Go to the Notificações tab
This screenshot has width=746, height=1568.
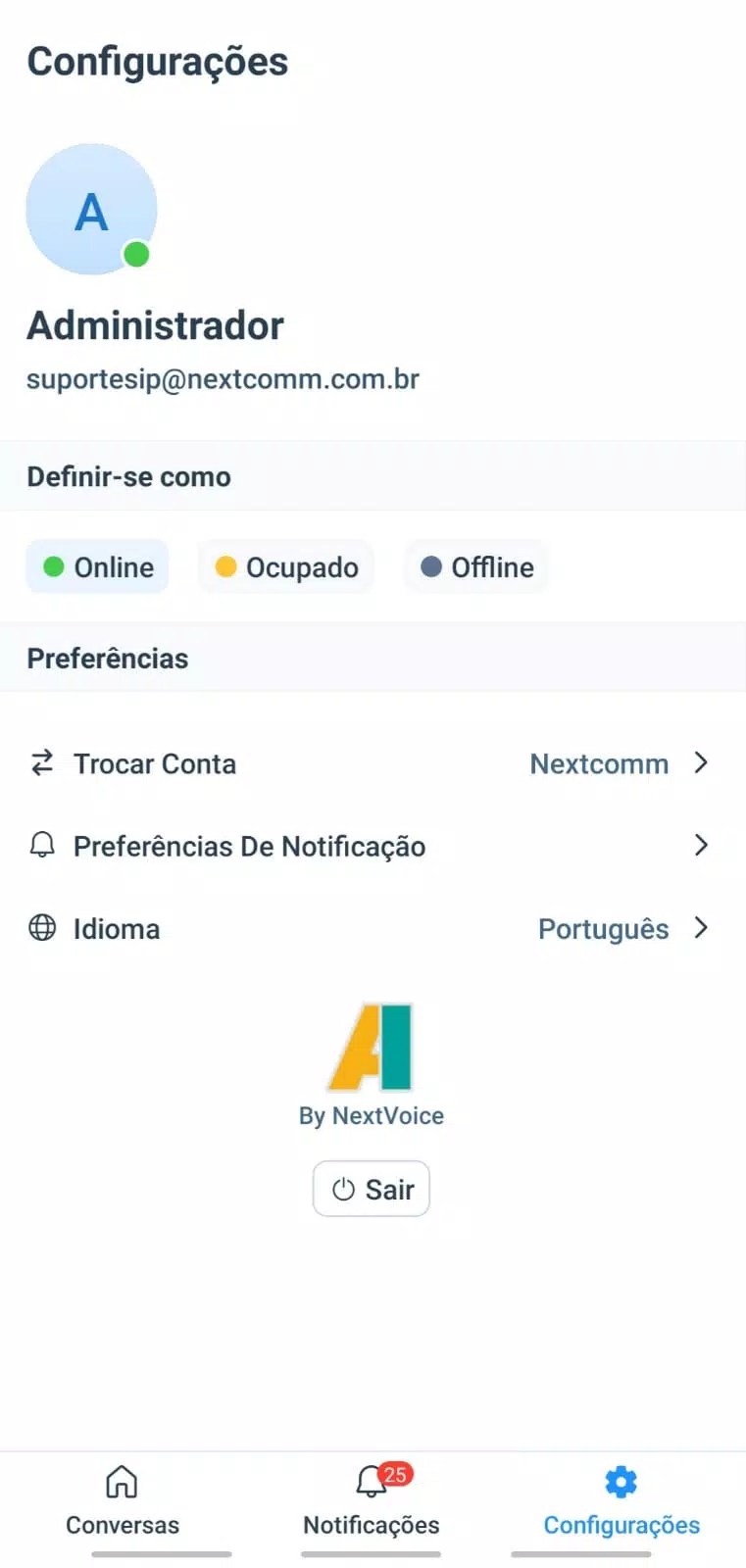pyautogui.click(x=372, y=1501)
